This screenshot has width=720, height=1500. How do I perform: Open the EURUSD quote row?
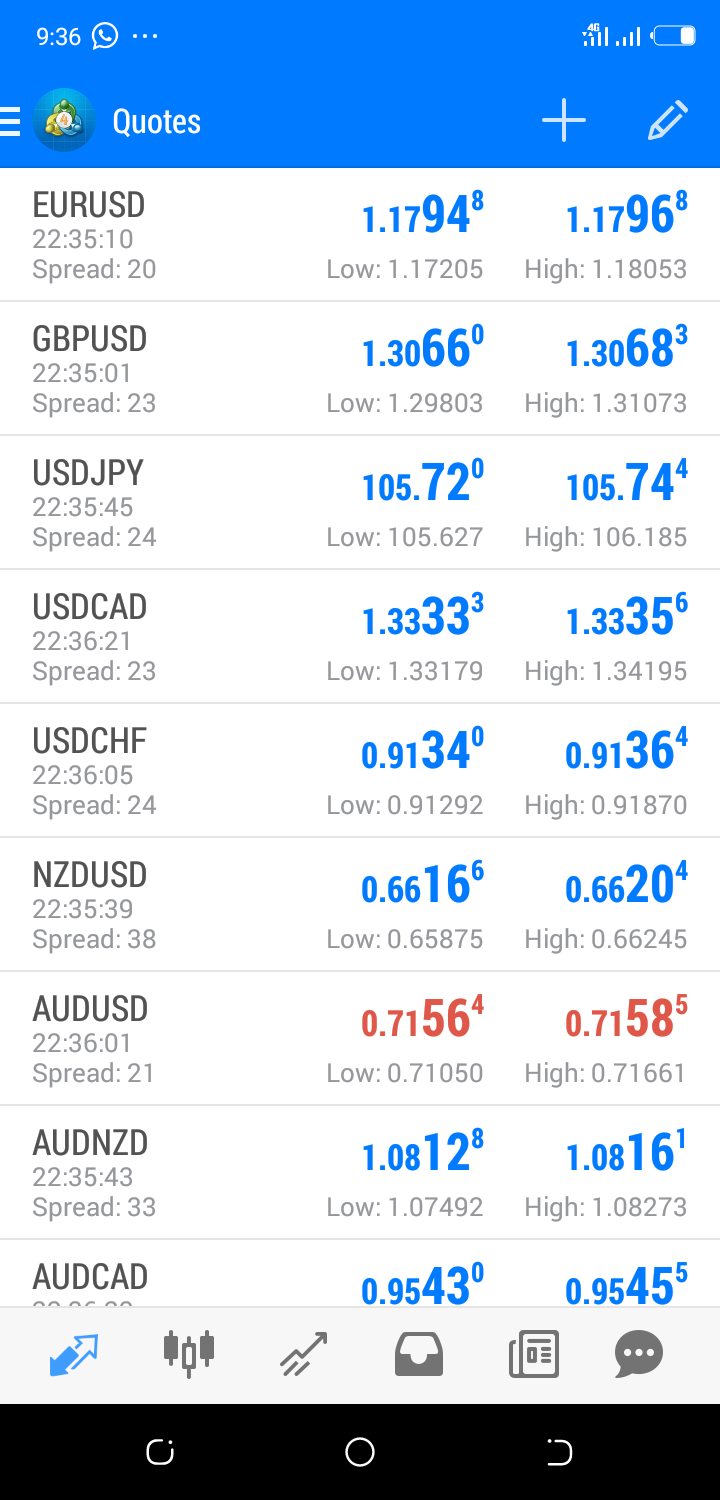coord(360,235)
